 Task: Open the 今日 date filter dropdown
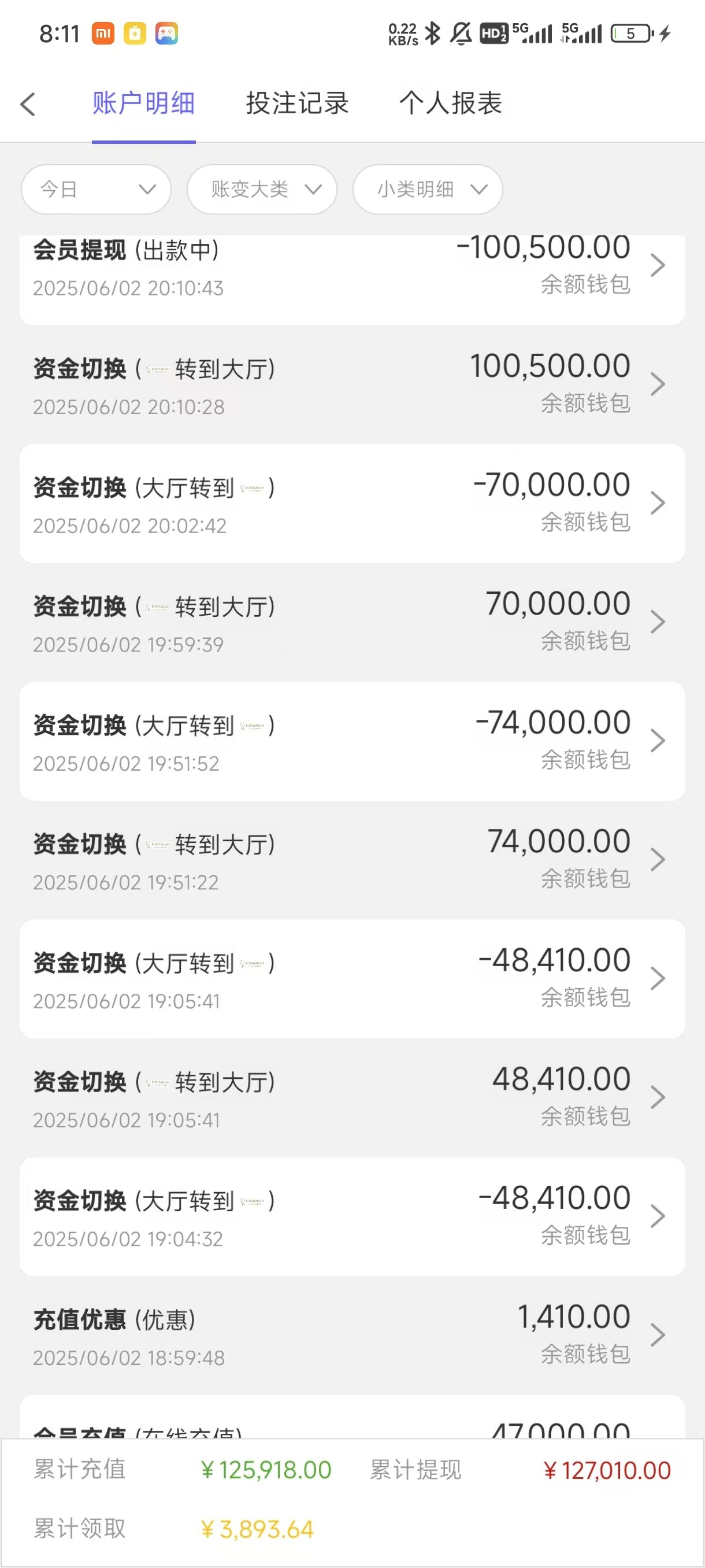pos(95,189)
